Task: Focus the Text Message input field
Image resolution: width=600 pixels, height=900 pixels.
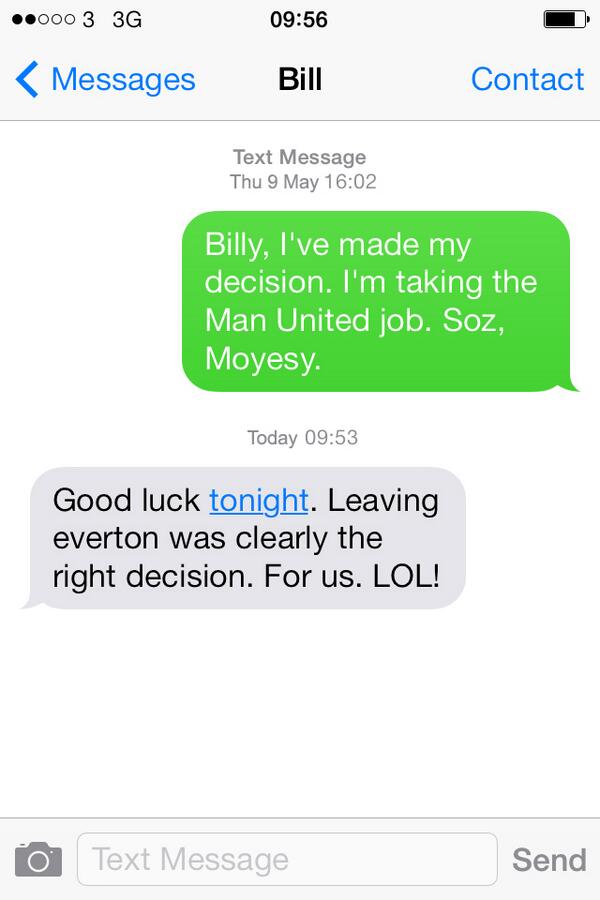Action: (287, 859)
